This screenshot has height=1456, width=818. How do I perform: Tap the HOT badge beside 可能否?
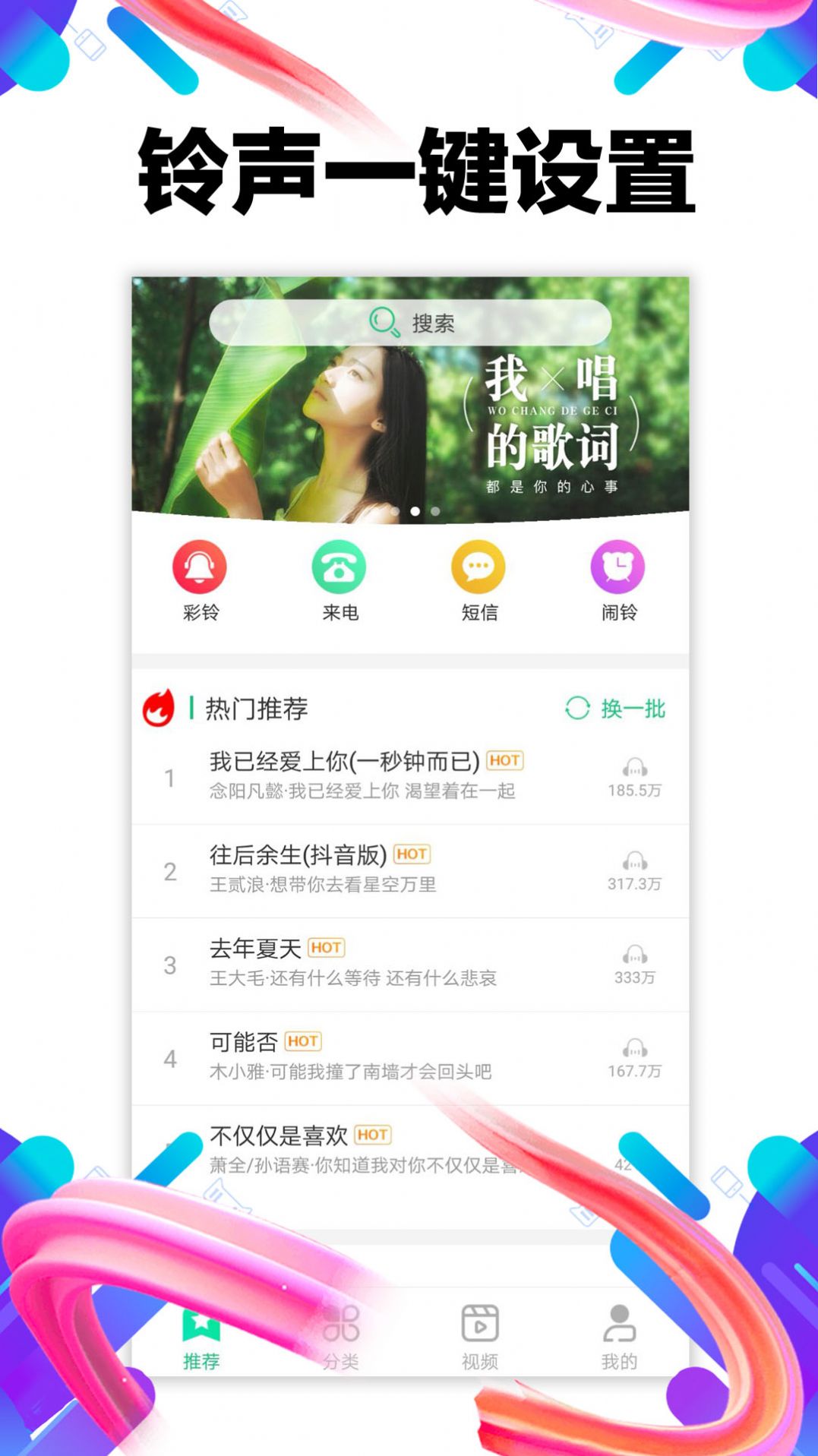pos(303,1041)
